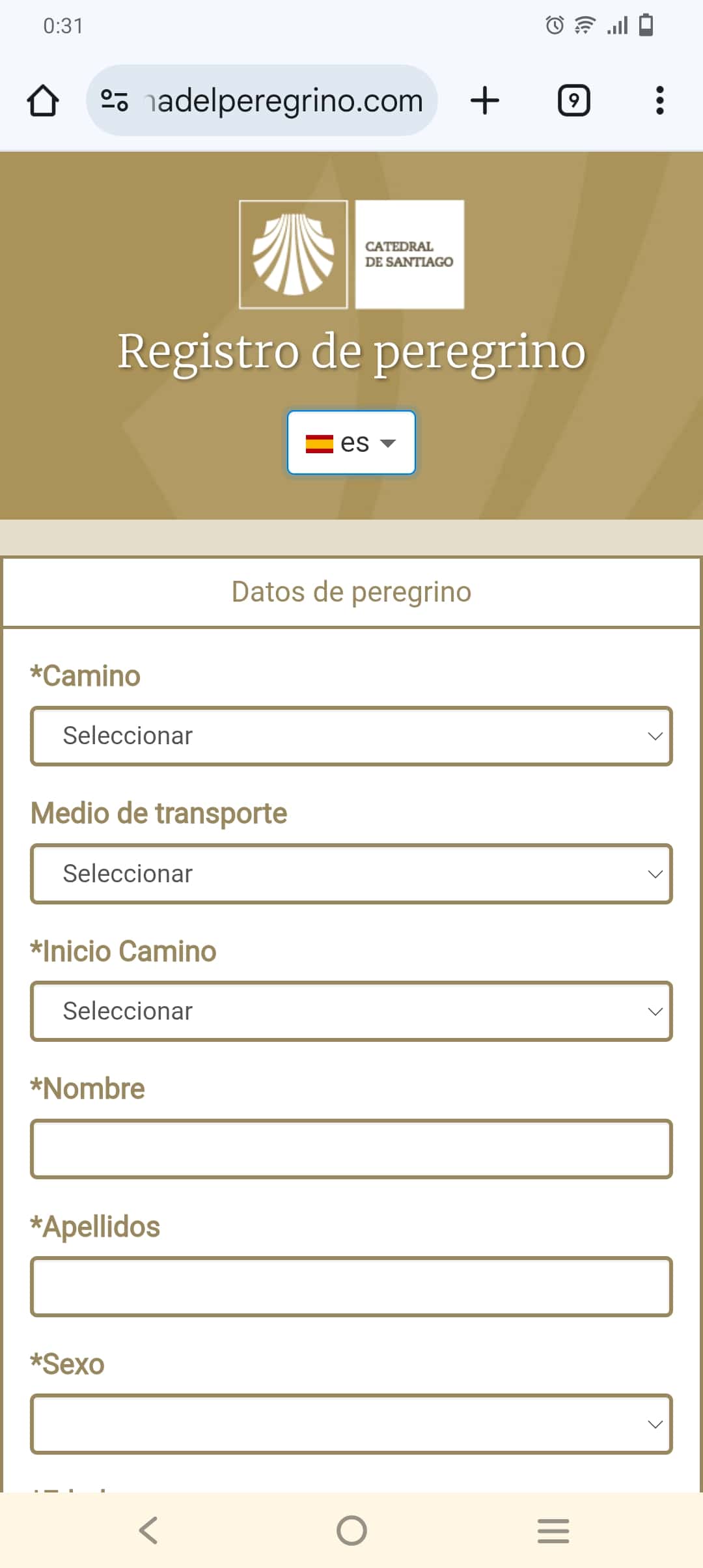This screenshot has height=1568, width=703.
Task: Open the Sexo selection dropdown
Action: [351, 1423]
